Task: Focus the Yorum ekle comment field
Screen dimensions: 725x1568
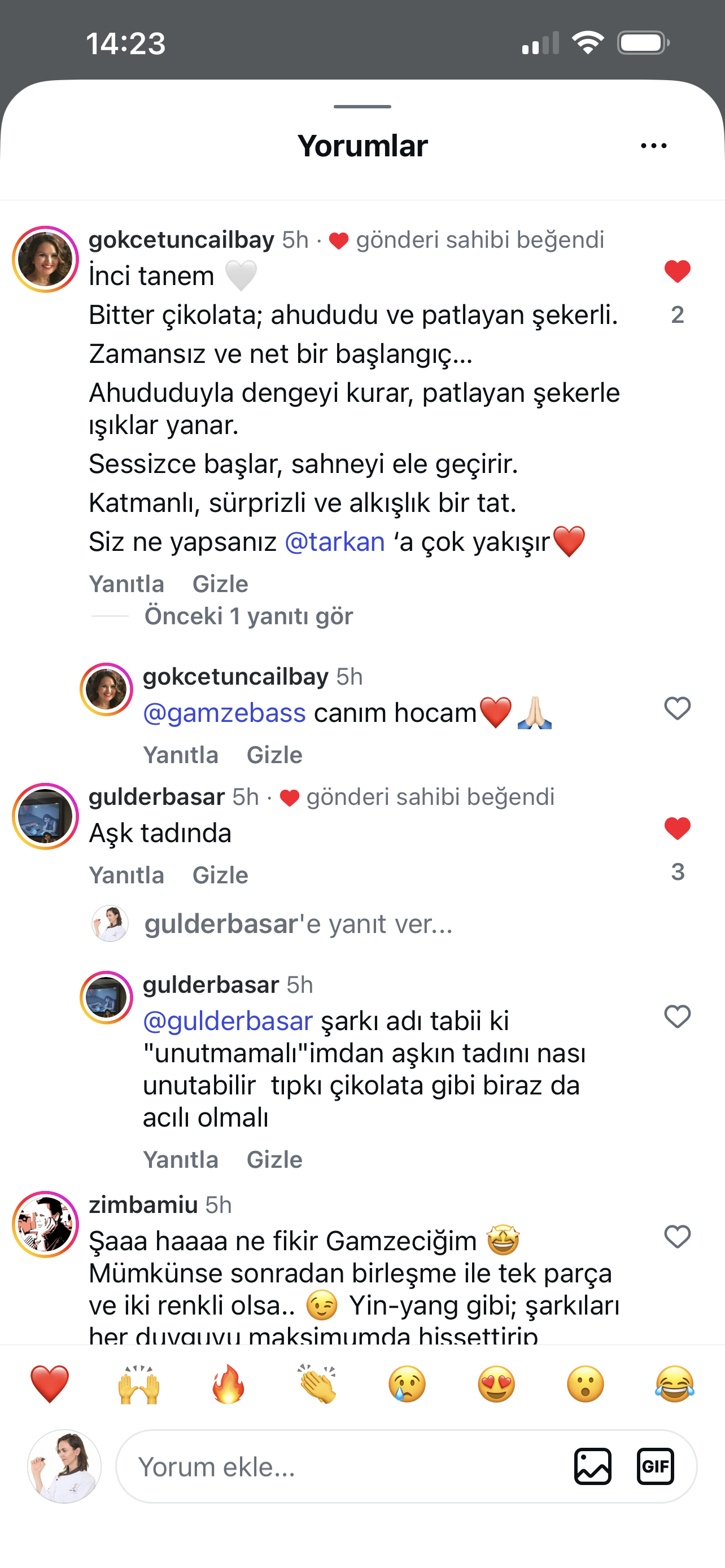Action: click(x=341, y=1467)
